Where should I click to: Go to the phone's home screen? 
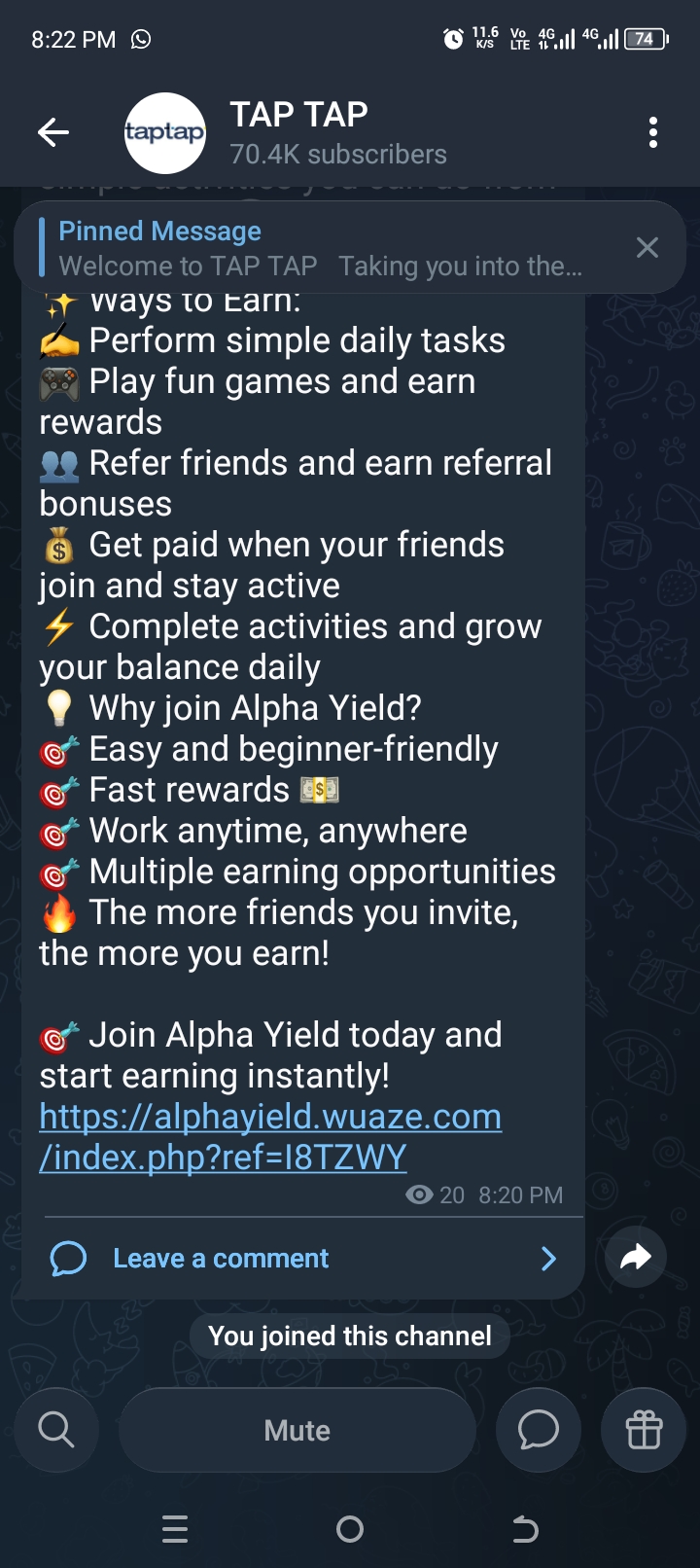[x=350, y=1529]
